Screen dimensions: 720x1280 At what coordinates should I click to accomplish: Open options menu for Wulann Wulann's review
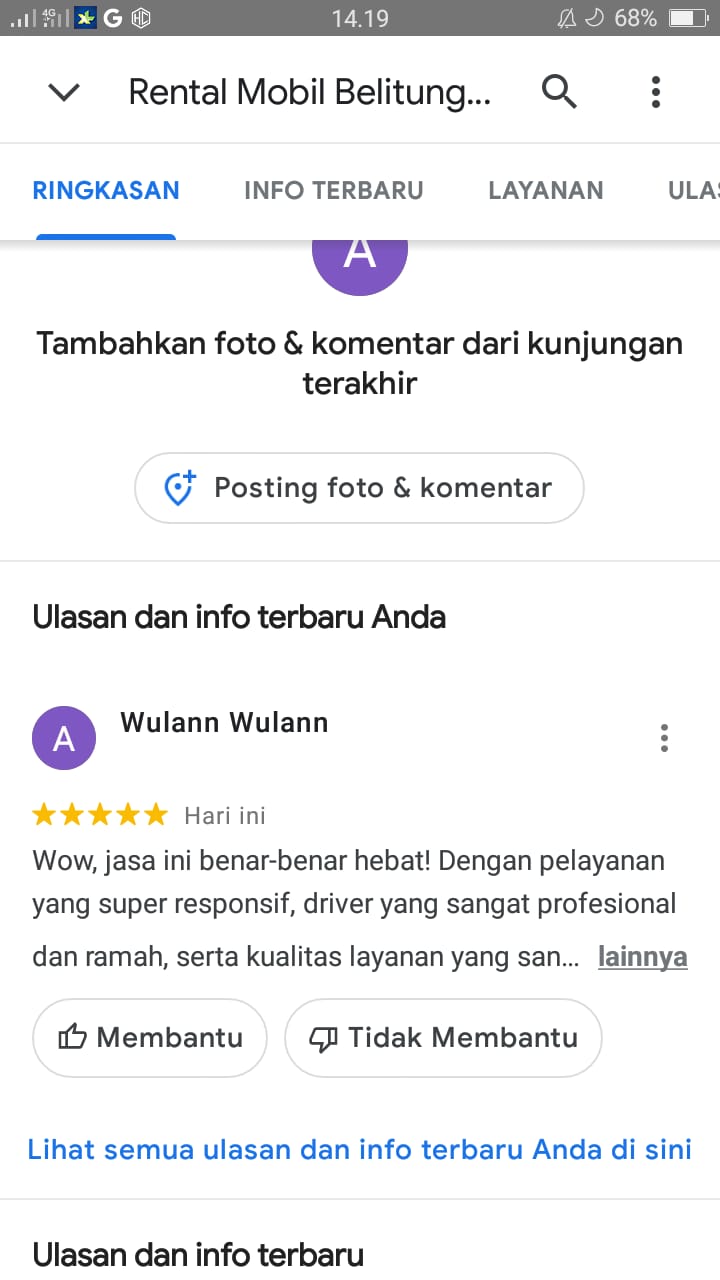664,738
